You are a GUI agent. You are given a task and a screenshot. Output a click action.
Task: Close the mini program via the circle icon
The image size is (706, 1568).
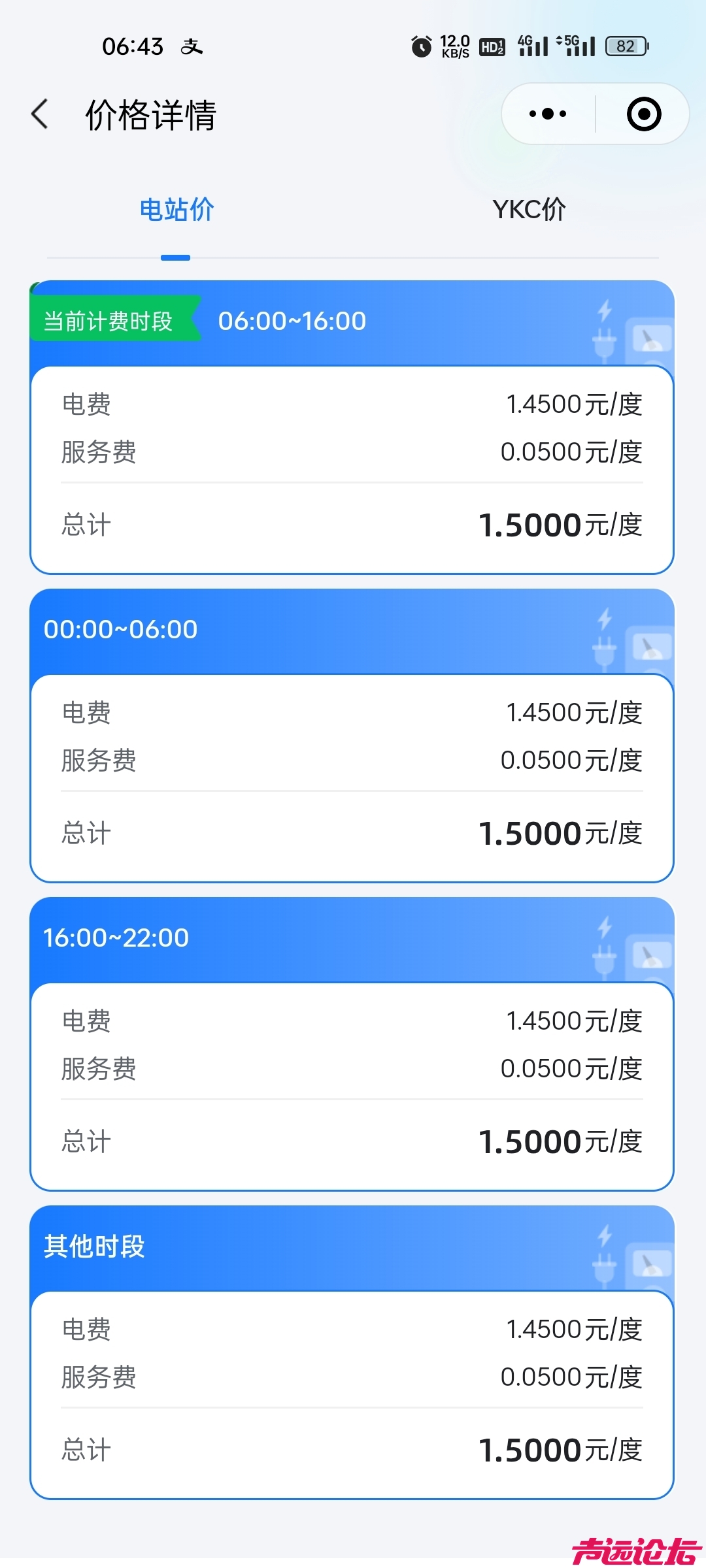coord(644,114)
